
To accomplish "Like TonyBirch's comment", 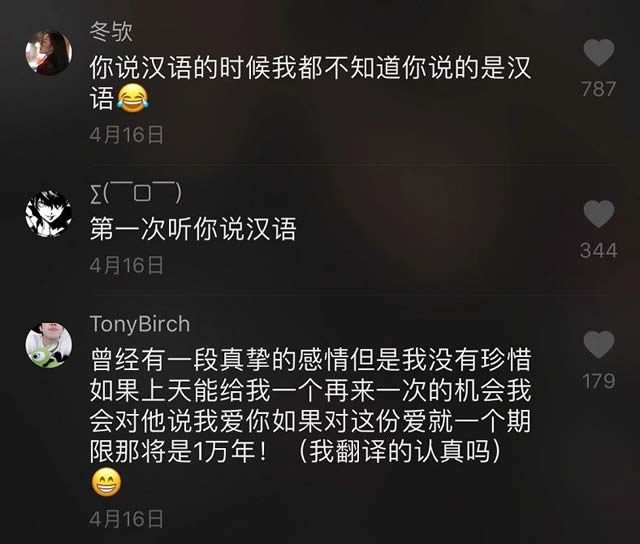I will (598, 345).
